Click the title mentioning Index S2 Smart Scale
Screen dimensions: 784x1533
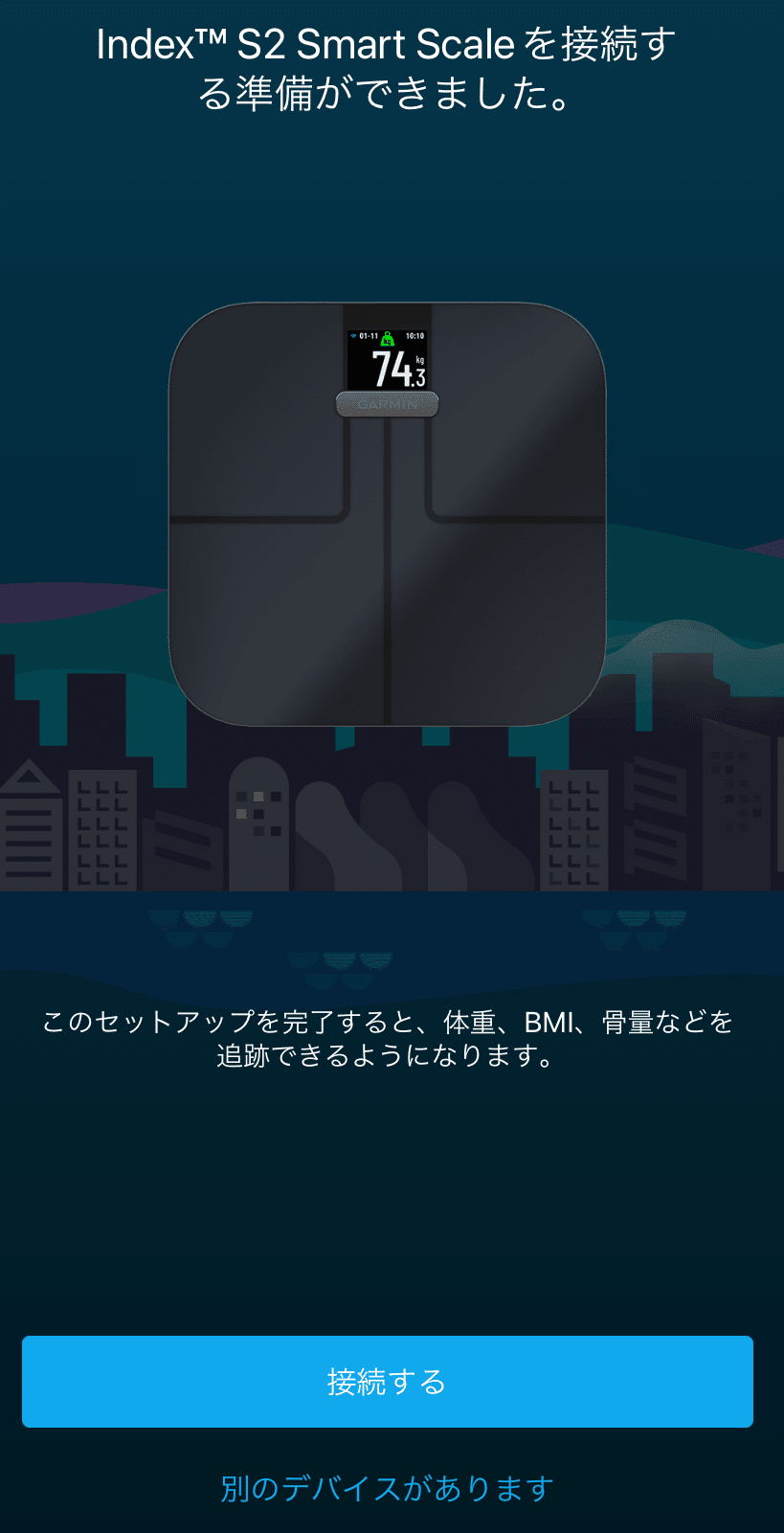coord(387,67)
